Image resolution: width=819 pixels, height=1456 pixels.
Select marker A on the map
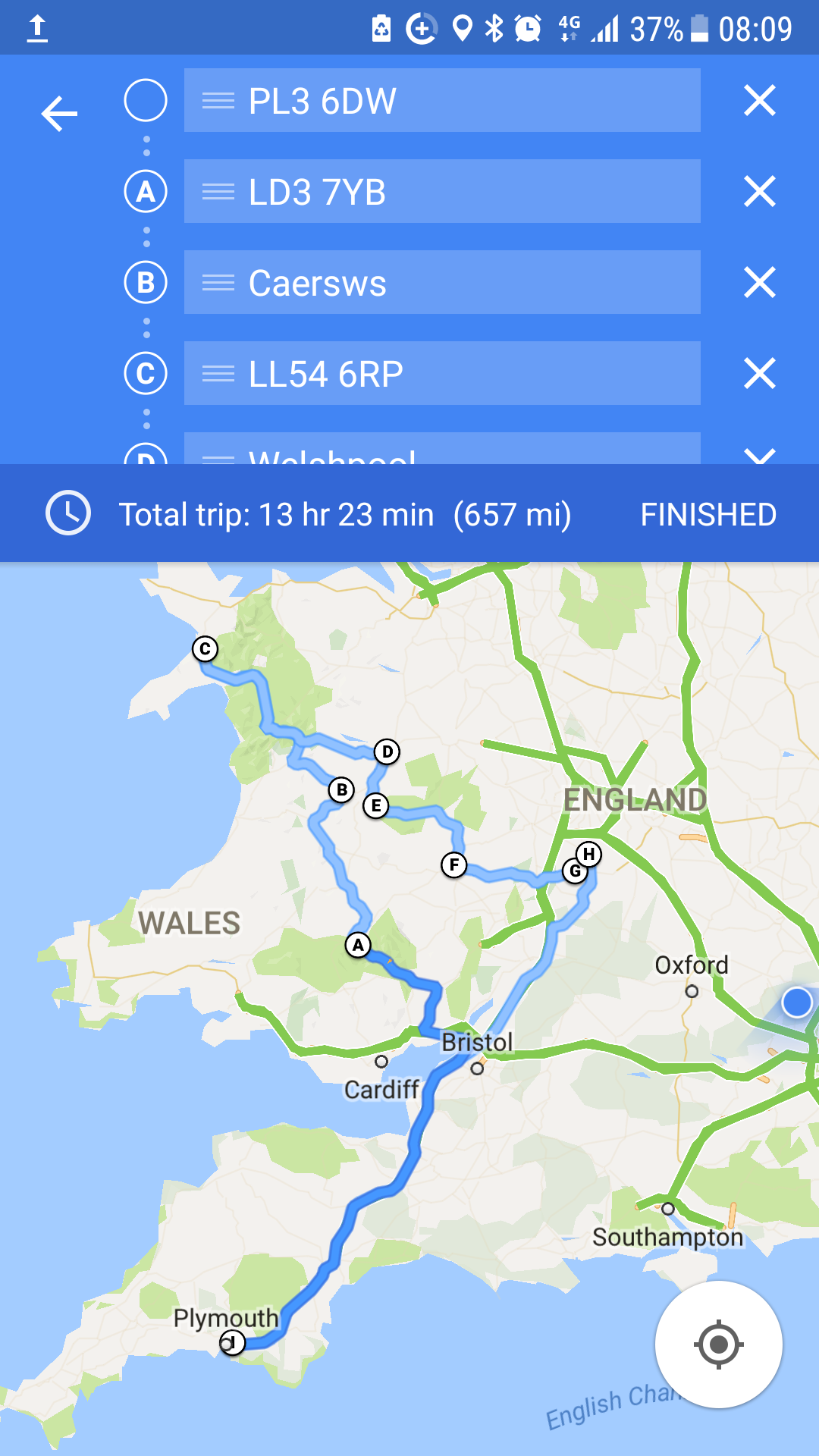coord(358,945)
